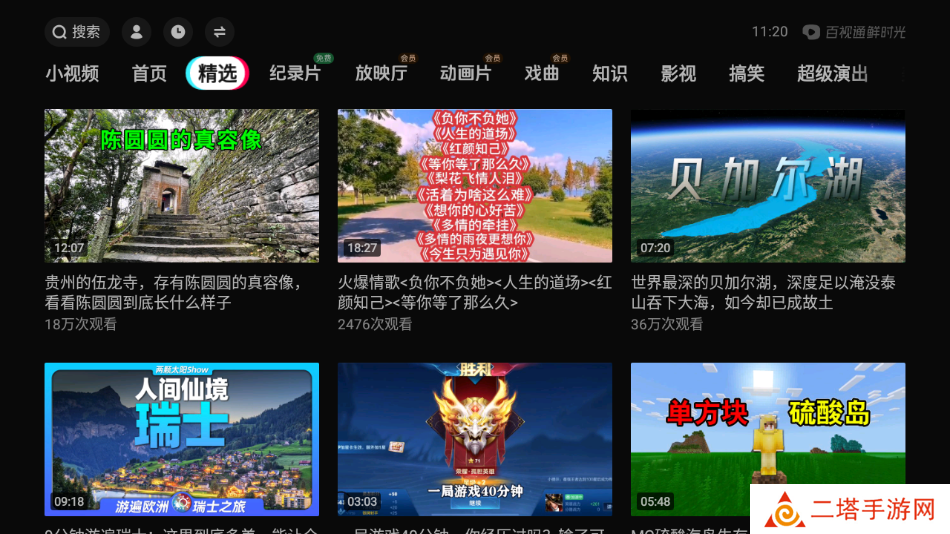Tap the switch arrows icon
Screen dimensions: 950x534
click(219, 32)
